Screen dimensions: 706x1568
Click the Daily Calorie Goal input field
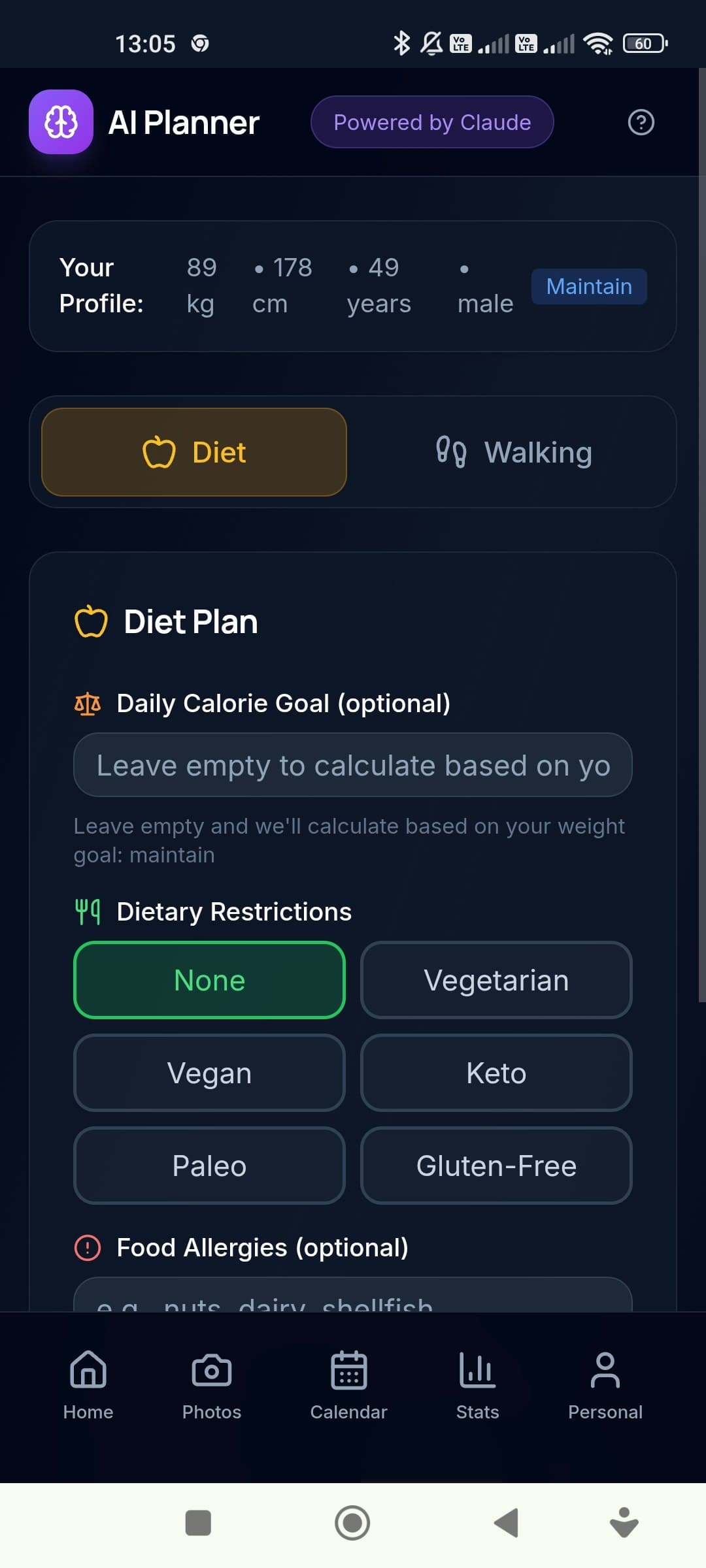[353, 765]
